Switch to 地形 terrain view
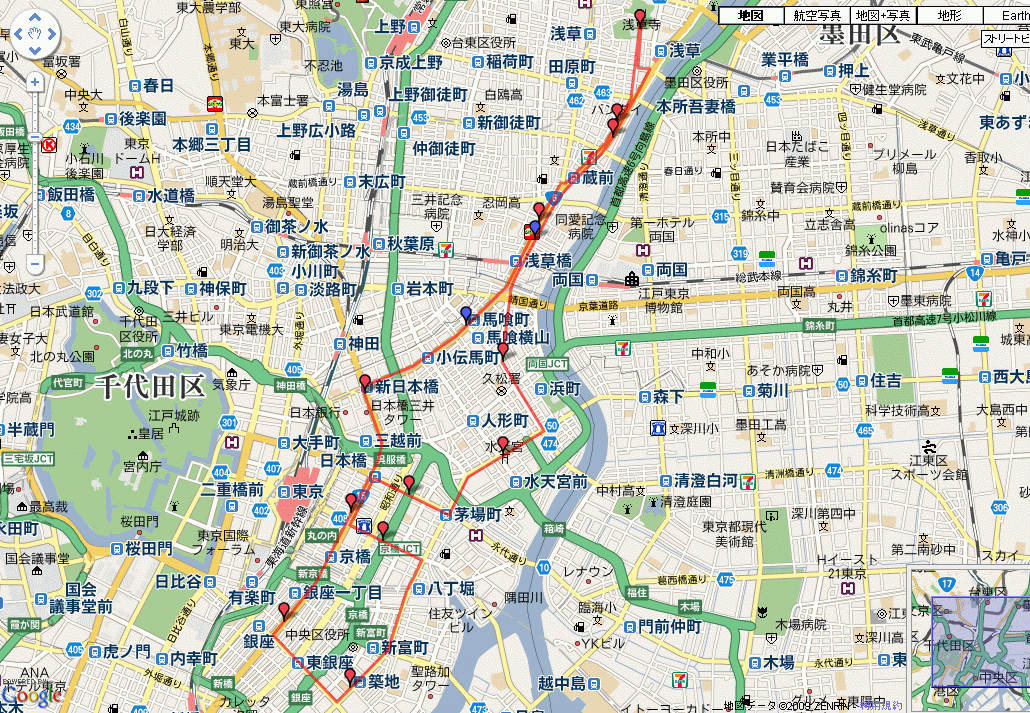The image size is (1030, 713). pyautogui.click(x=949, y=15)
